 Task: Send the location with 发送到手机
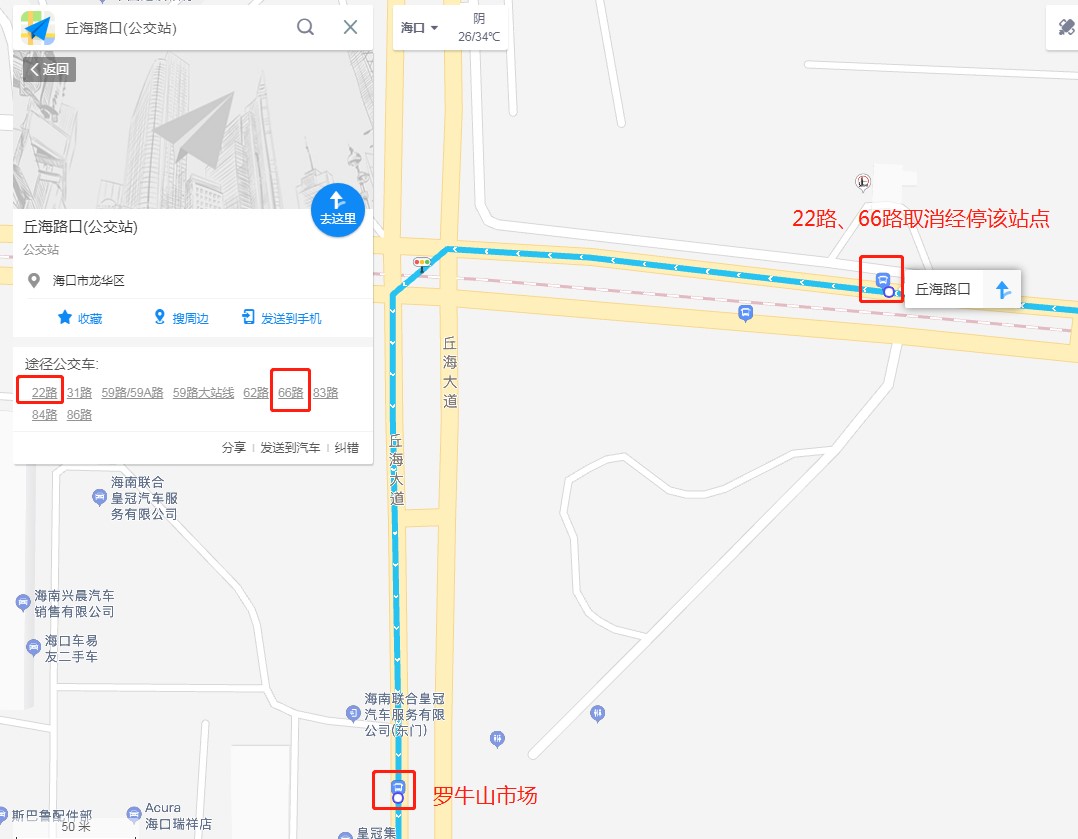click(x=282, y=318)
